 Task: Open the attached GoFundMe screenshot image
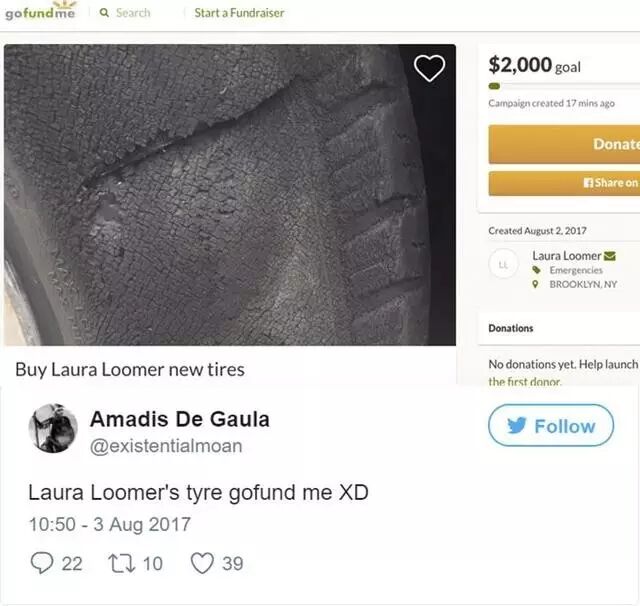coord(320,193)
